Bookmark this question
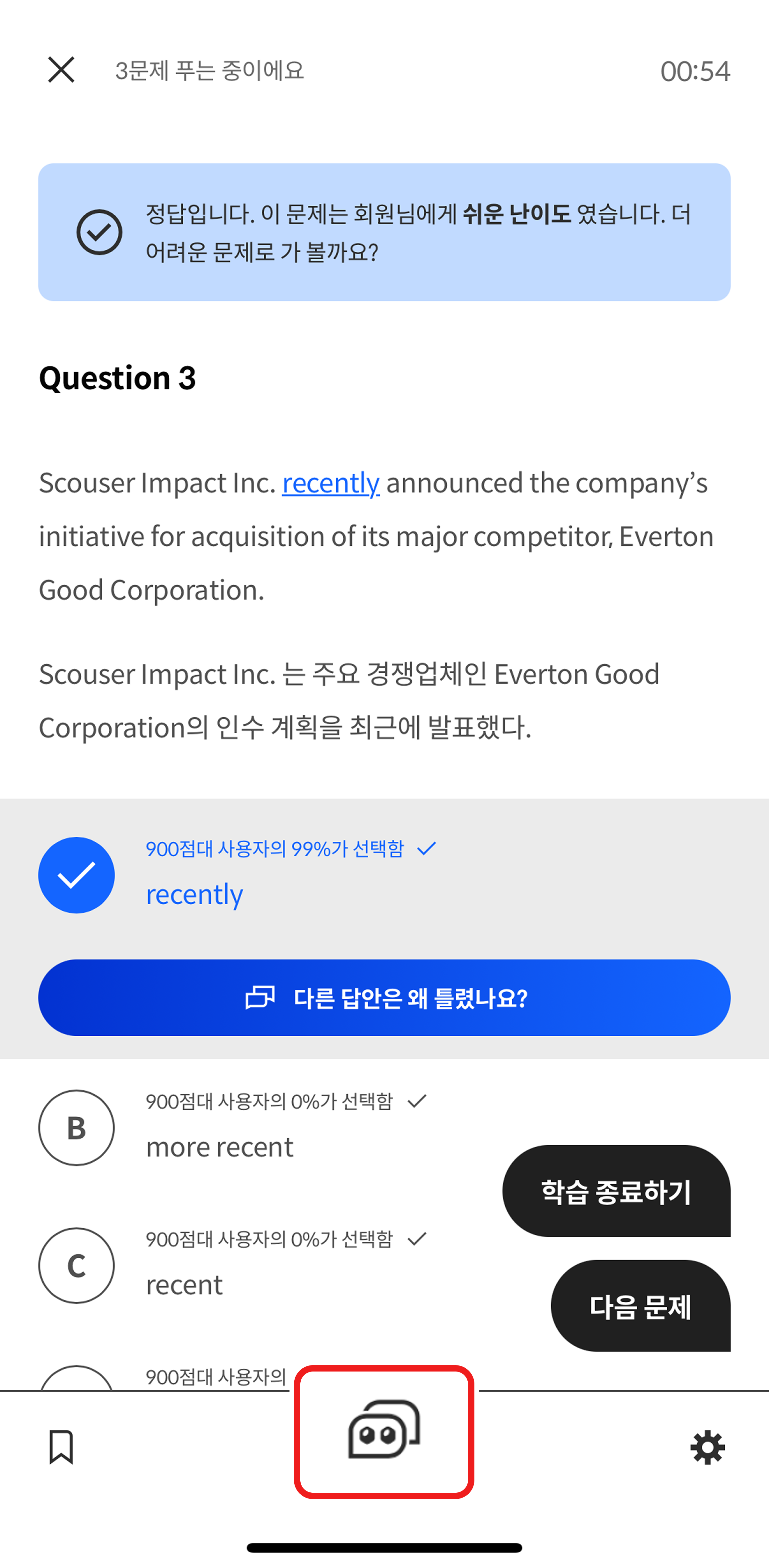769x1568 pixels. 61,1447
